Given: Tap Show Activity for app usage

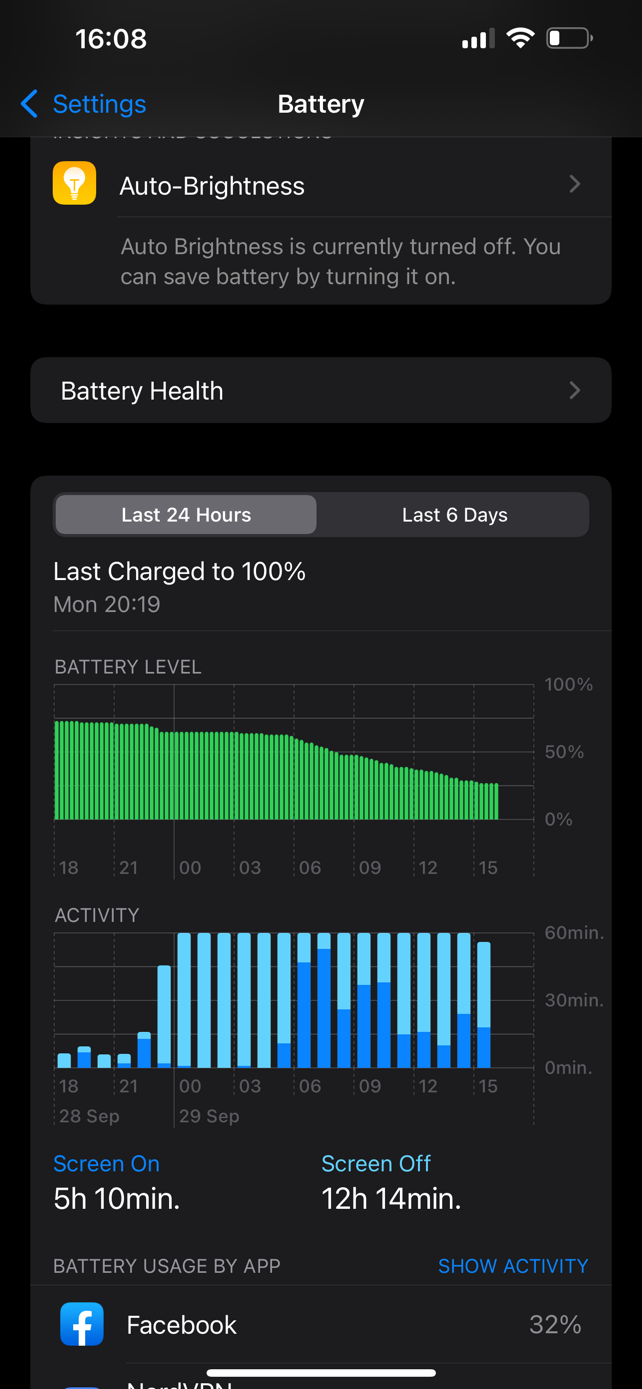Looking at the screenshot, I should (513, 1266).
